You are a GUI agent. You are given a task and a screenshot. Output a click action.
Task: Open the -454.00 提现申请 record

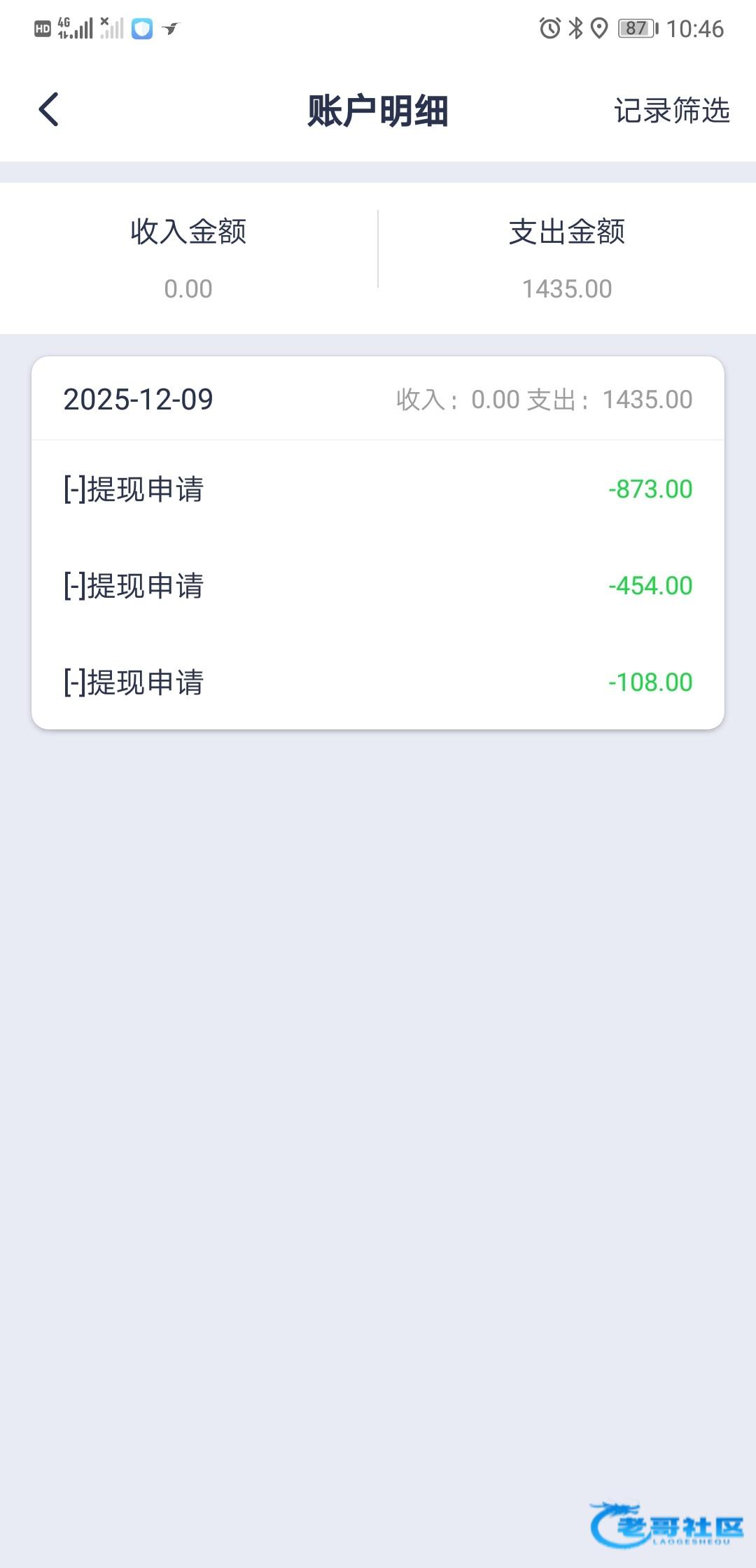(x=378, y=585)
